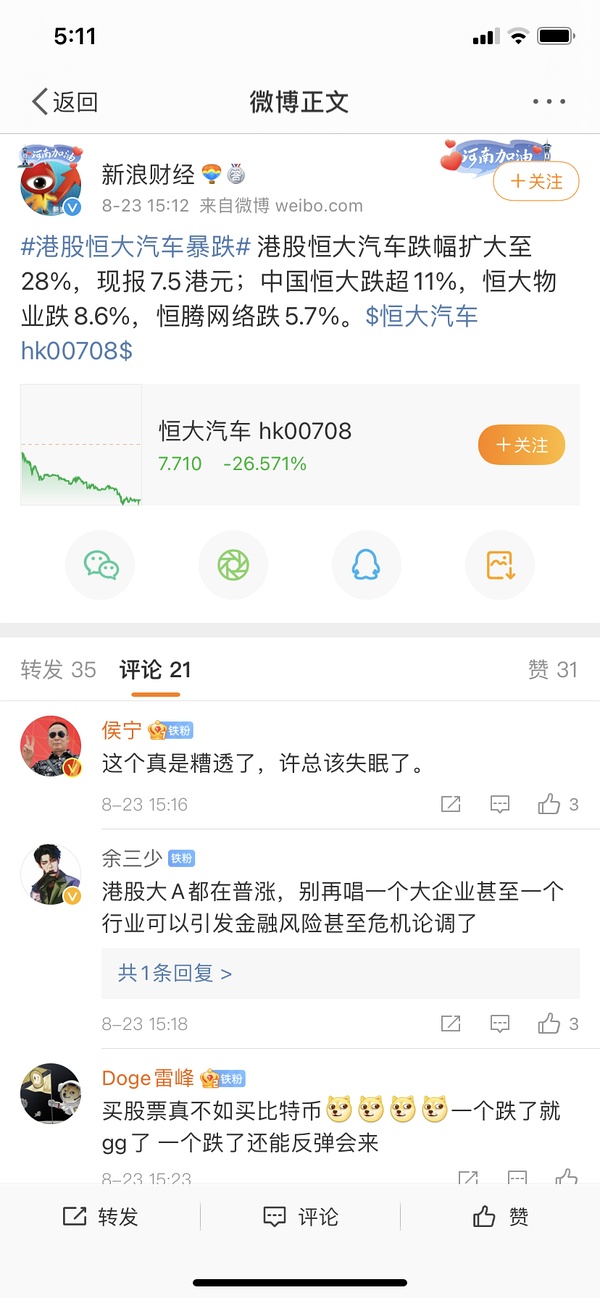Share the post to WeChat Moments
The image size is (600, 1298).
pyautogui.click(x=233, y=565)
